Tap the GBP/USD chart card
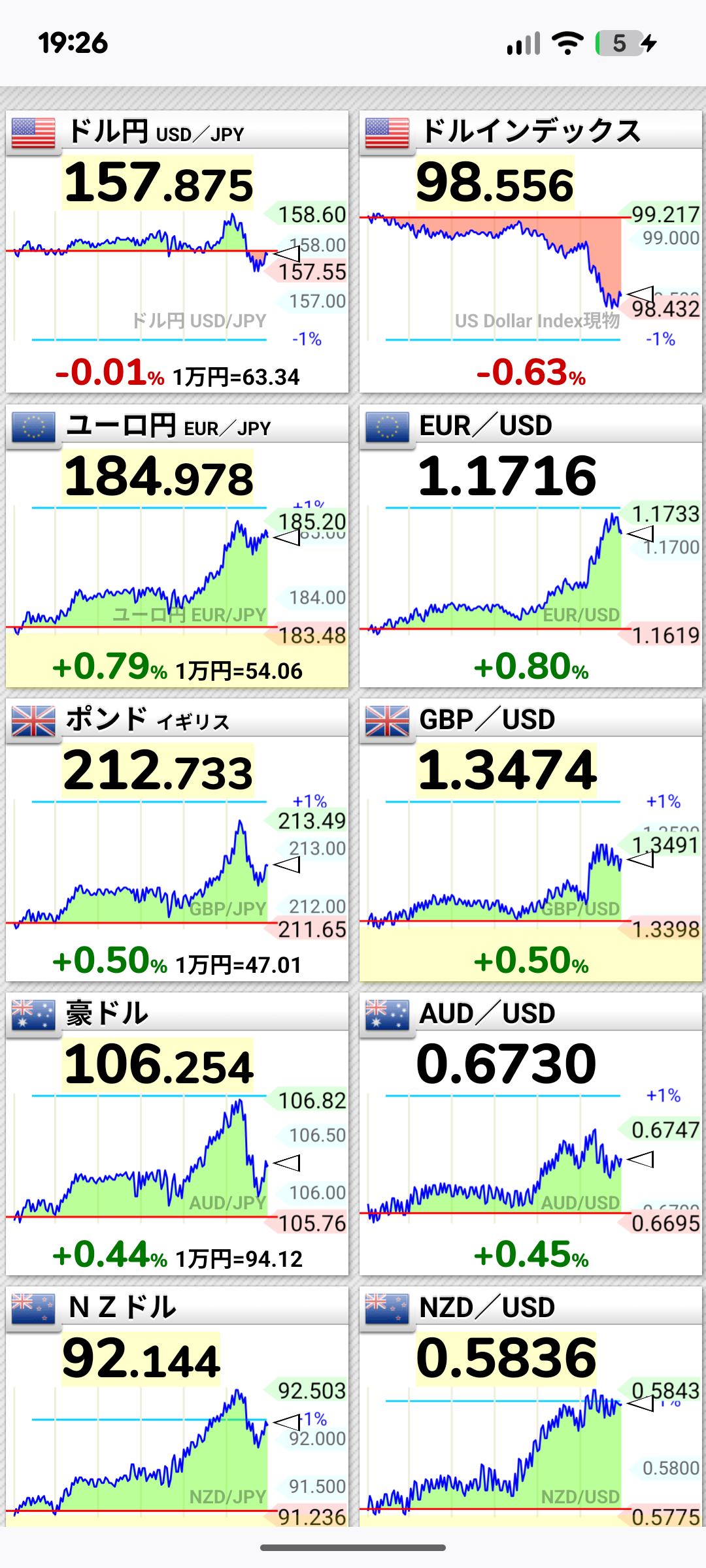Screen dimensions: 706x1568 coord(530,840)
